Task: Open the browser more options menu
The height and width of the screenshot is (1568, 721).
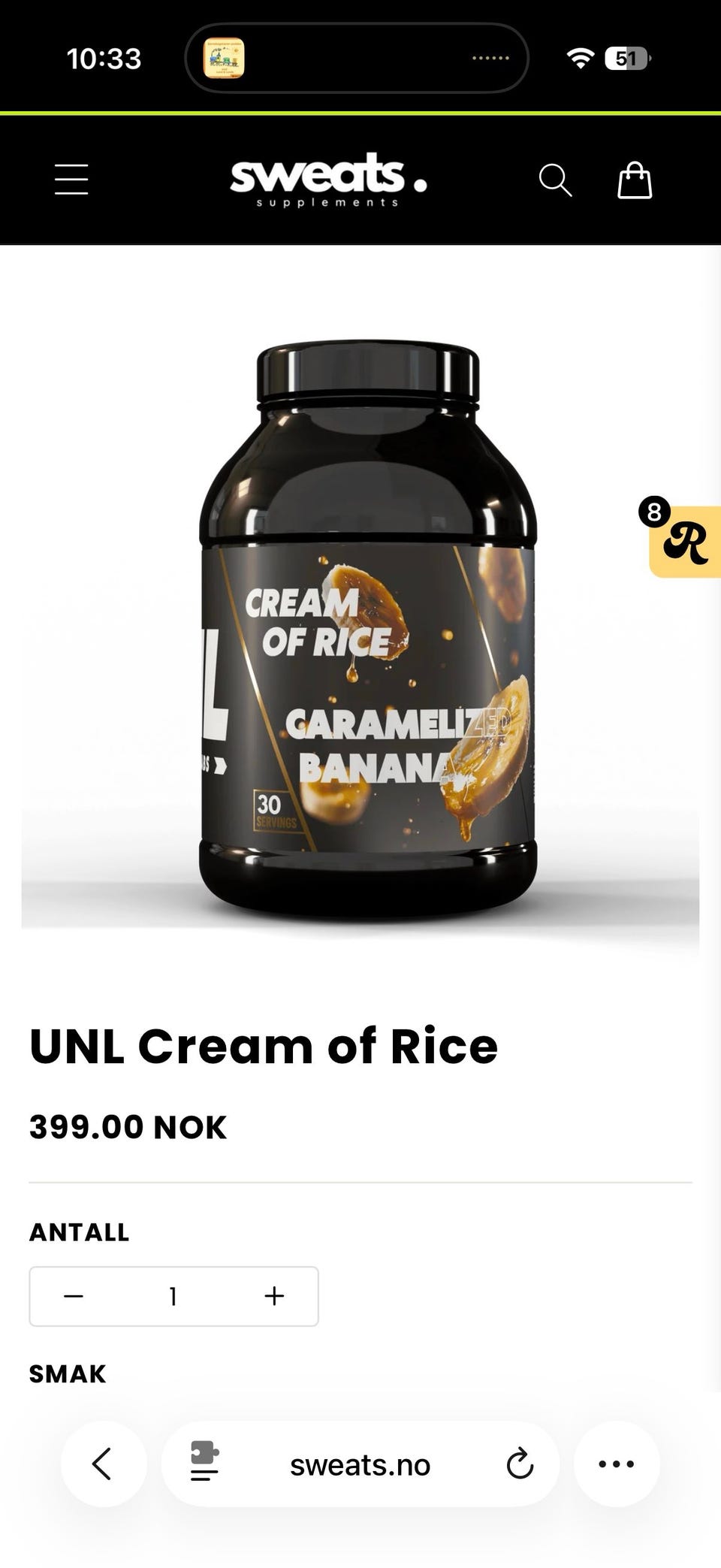Action: click(x=617, y=1464)
